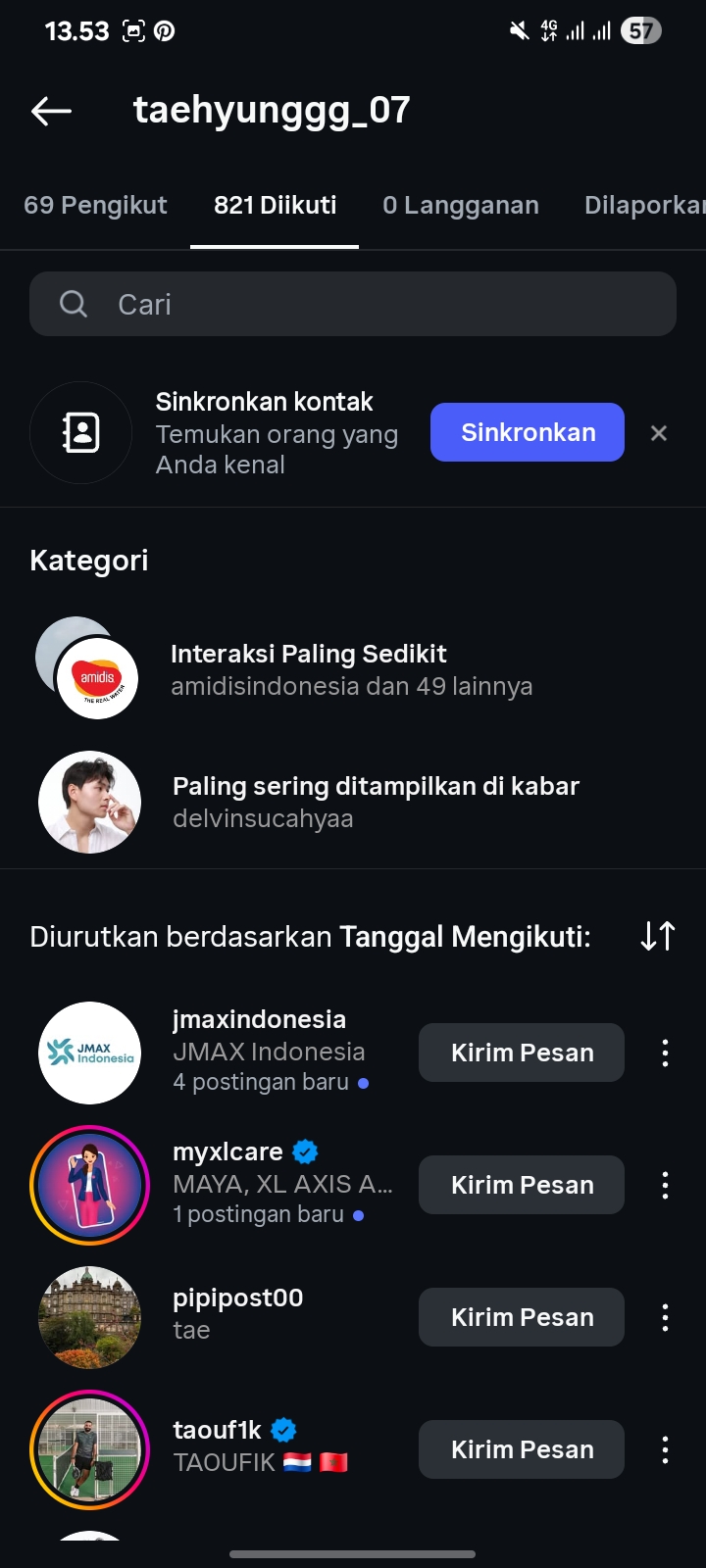This screenshot has width=706, height=1568.
Task: Open Paling sering ditampilkan di kabar
Action: coord(376,802)
